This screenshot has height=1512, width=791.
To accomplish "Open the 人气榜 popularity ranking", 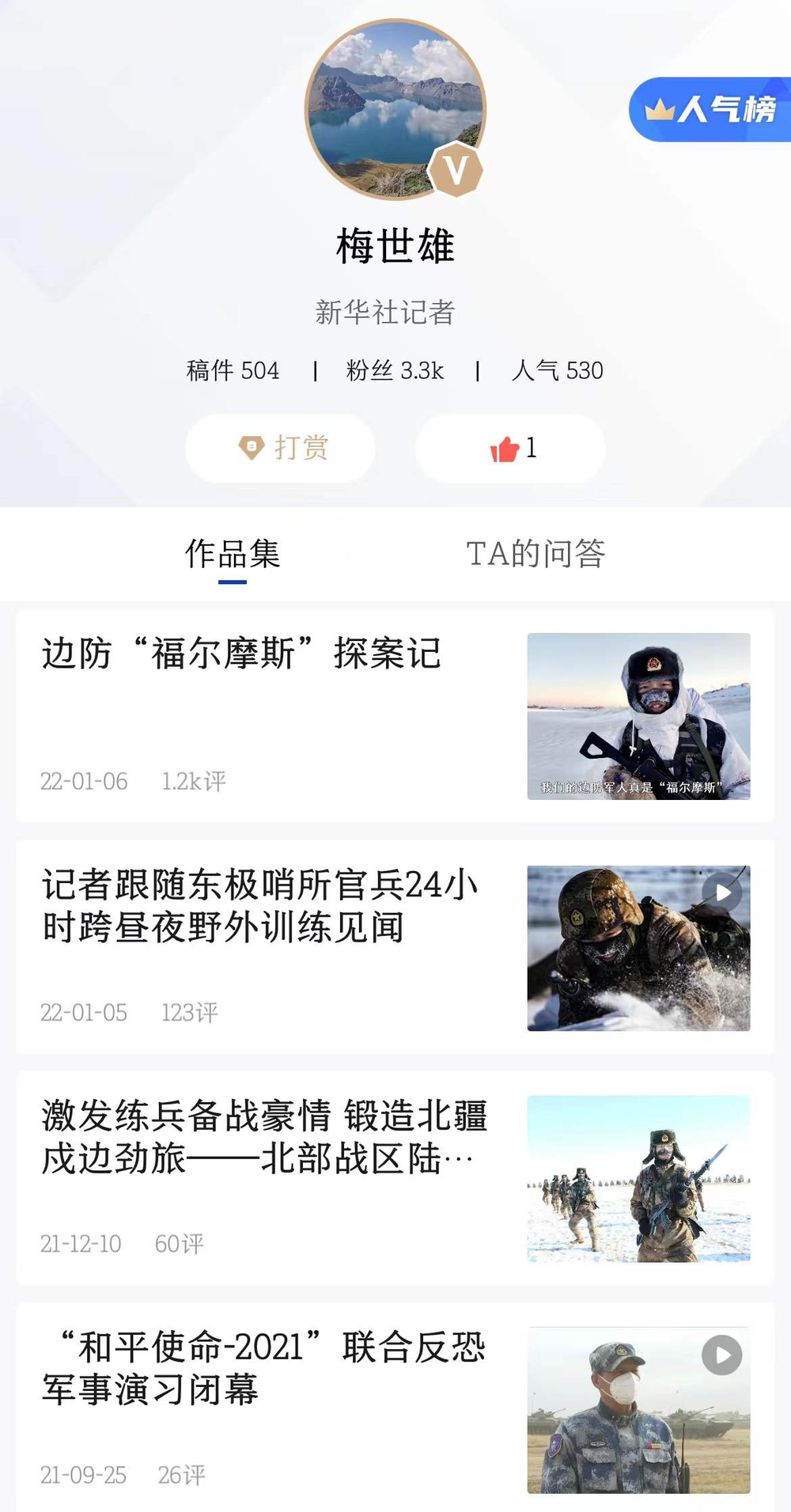I will click(712, 109).
